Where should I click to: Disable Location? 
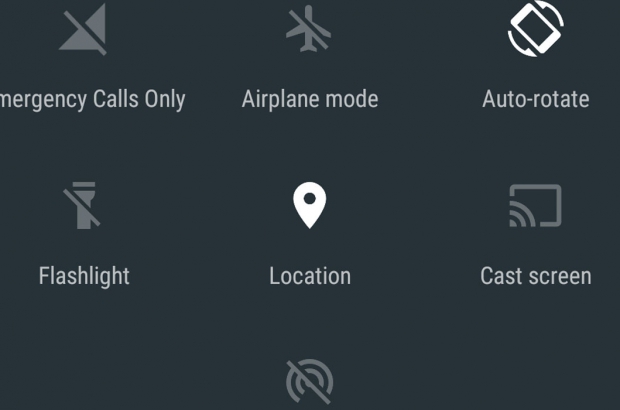pos(309,207)
